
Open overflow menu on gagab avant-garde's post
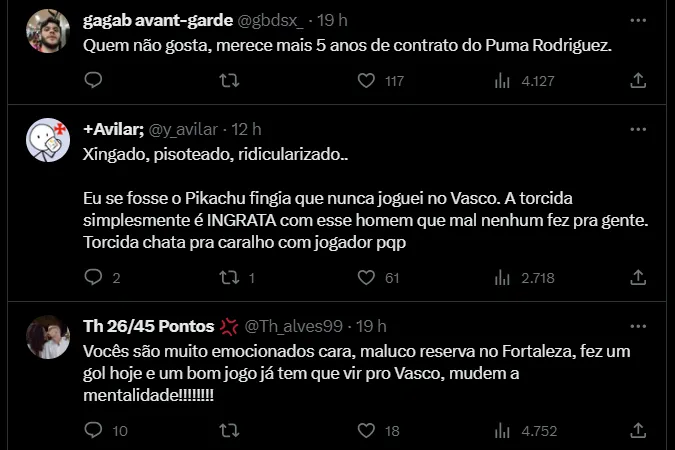pos(637,19)
